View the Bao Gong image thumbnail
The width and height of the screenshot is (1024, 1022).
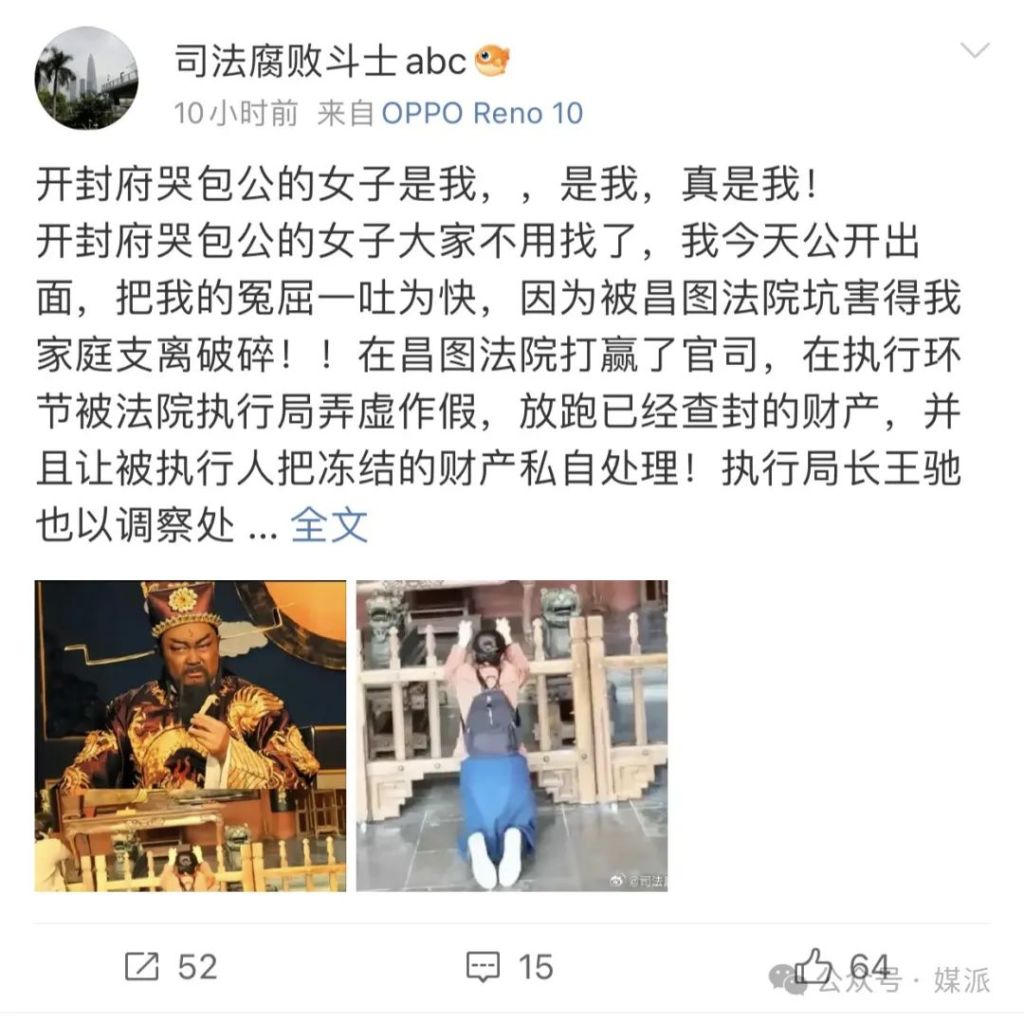coord(190,735)
